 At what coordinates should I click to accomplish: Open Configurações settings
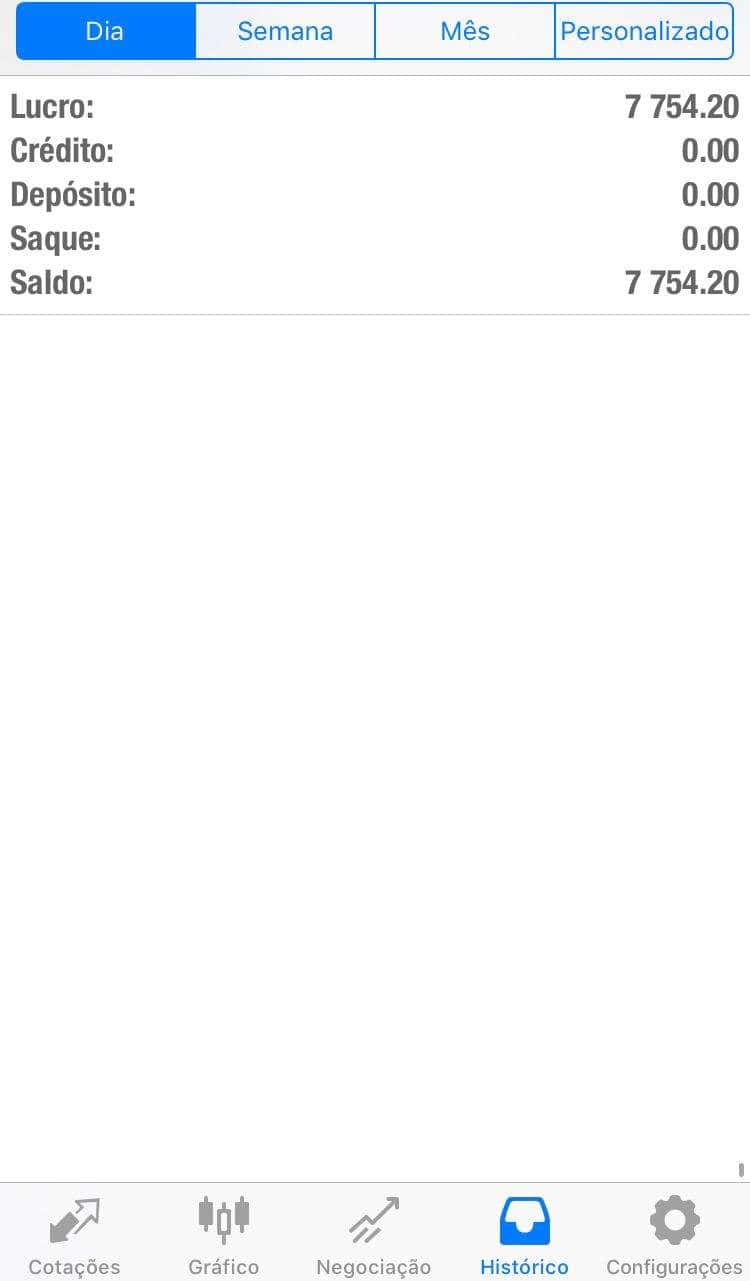point(674,1235)
